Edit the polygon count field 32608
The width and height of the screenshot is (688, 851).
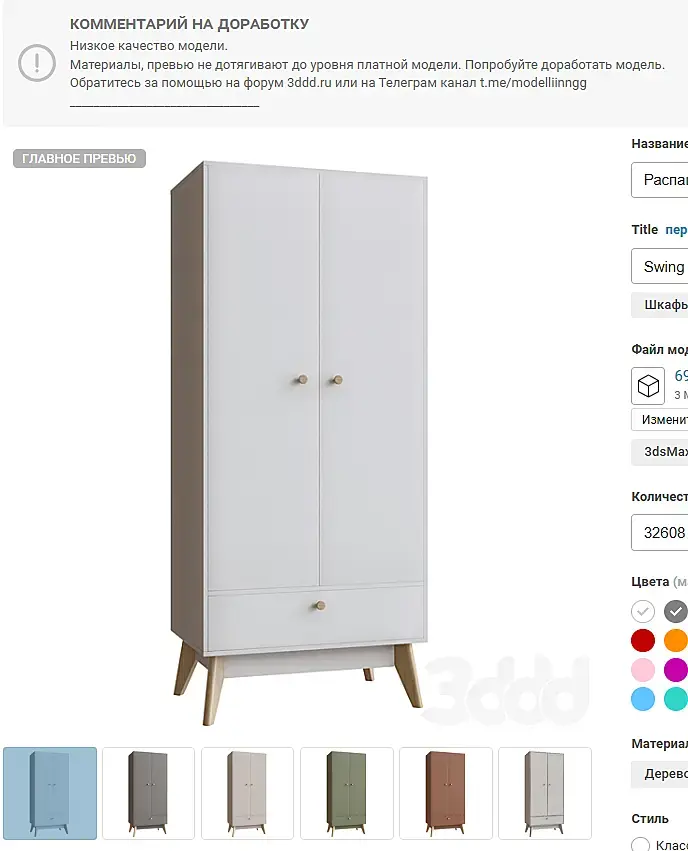click(660, 533)
